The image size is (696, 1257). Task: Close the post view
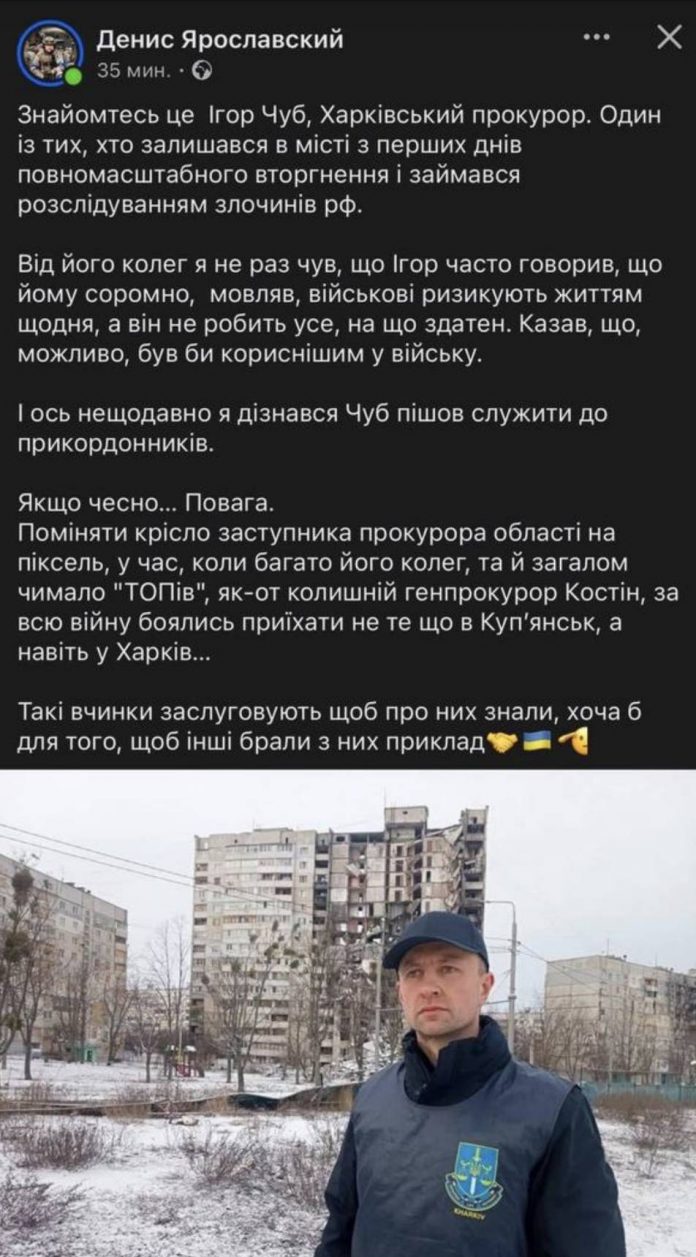click(x=669, y=38)
